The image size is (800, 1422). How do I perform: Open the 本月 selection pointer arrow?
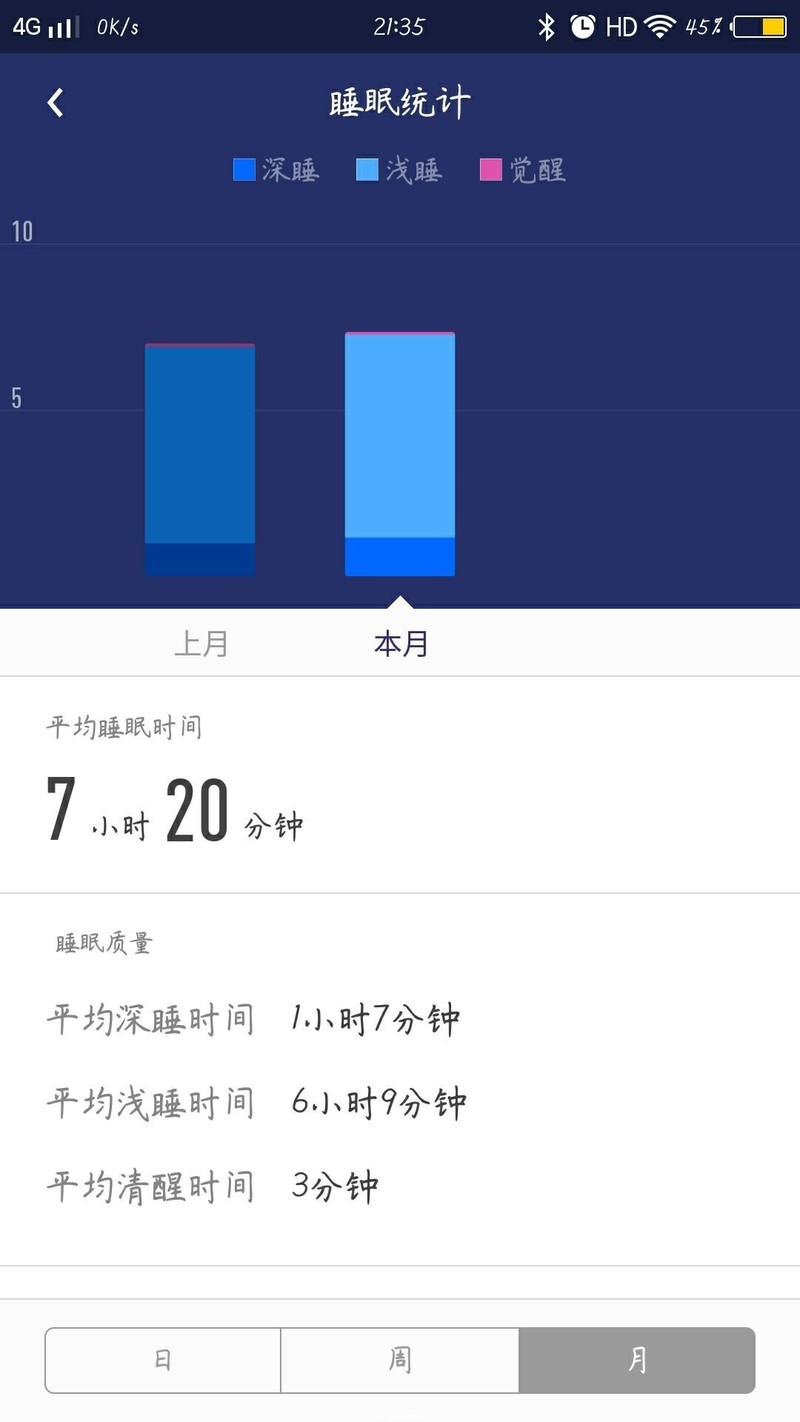[400, 603]
